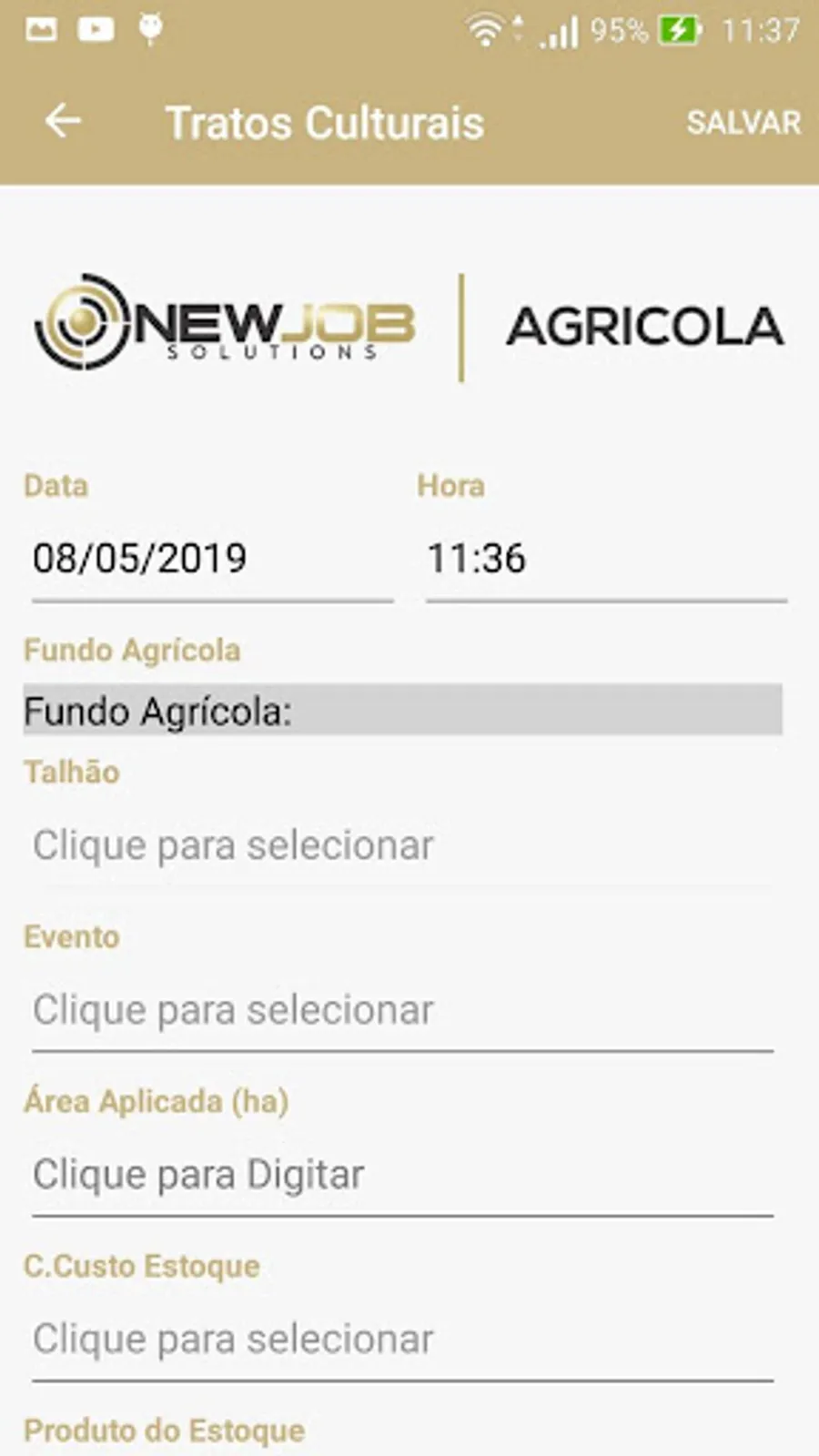This screenshot has height=1456, width=819.
Task: Select a C.Custo Estoque option
Action: click(x=402, y=1340)
